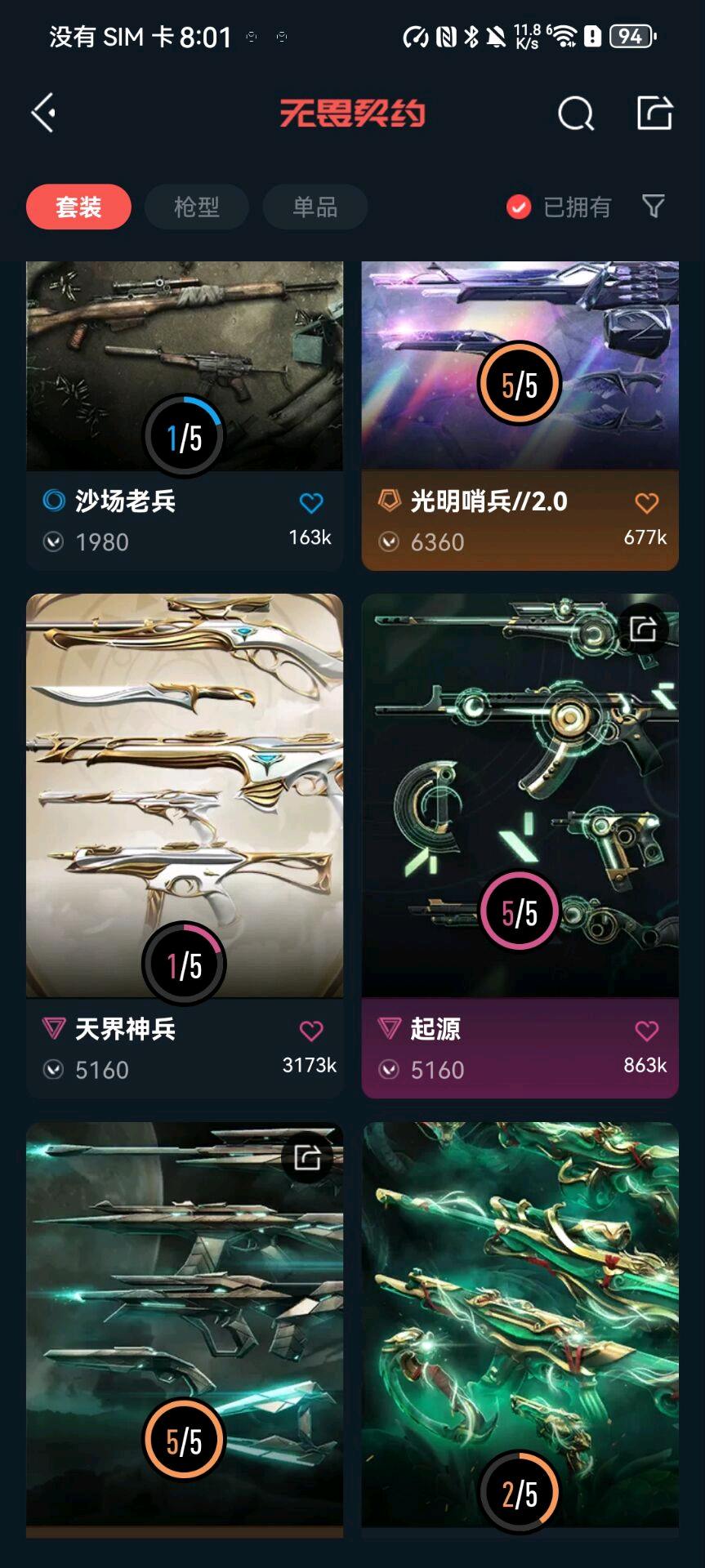
Task: Like the 光明哨兵//2.0 bundle
Action: pyautogui.click(x=646, y=503)
